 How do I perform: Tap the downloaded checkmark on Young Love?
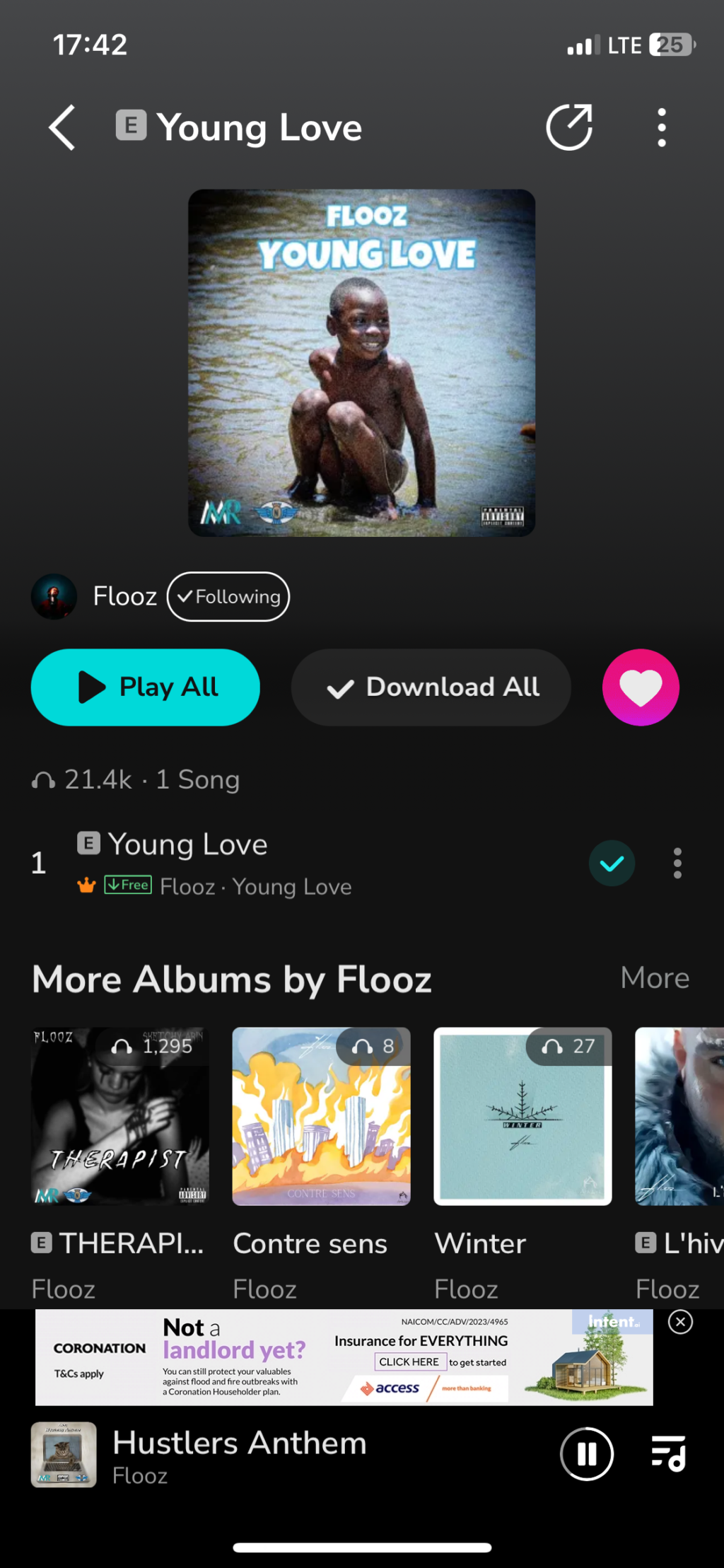612,863
